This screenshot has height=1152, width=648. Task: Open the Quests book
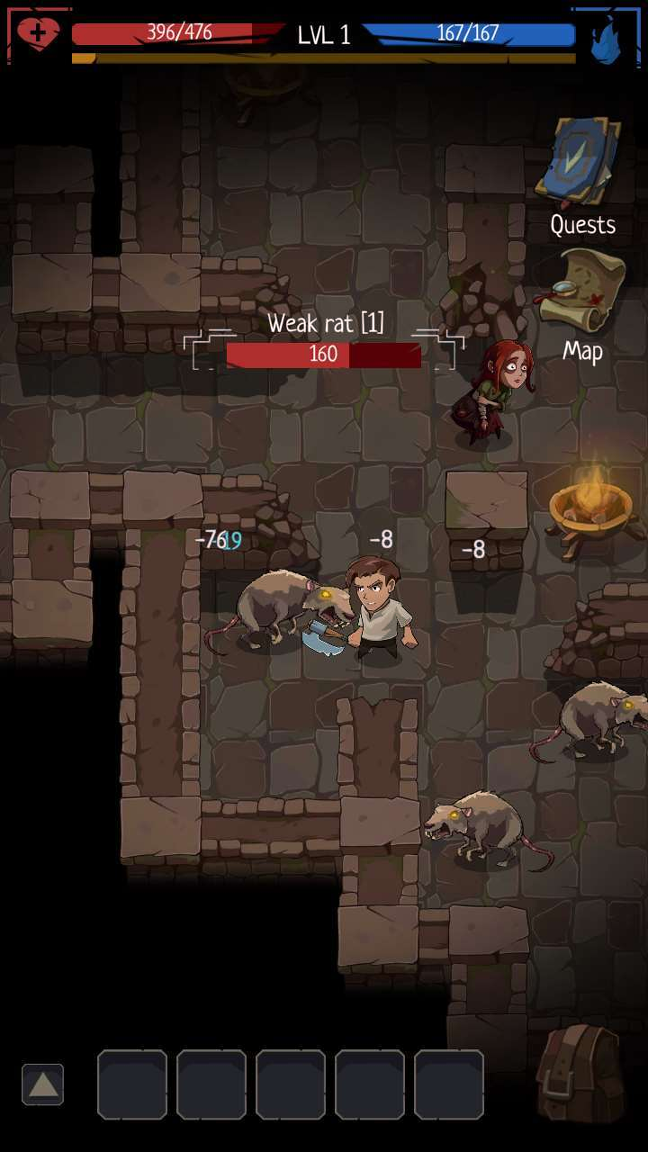pyautogui.click(x=580, y=165)
